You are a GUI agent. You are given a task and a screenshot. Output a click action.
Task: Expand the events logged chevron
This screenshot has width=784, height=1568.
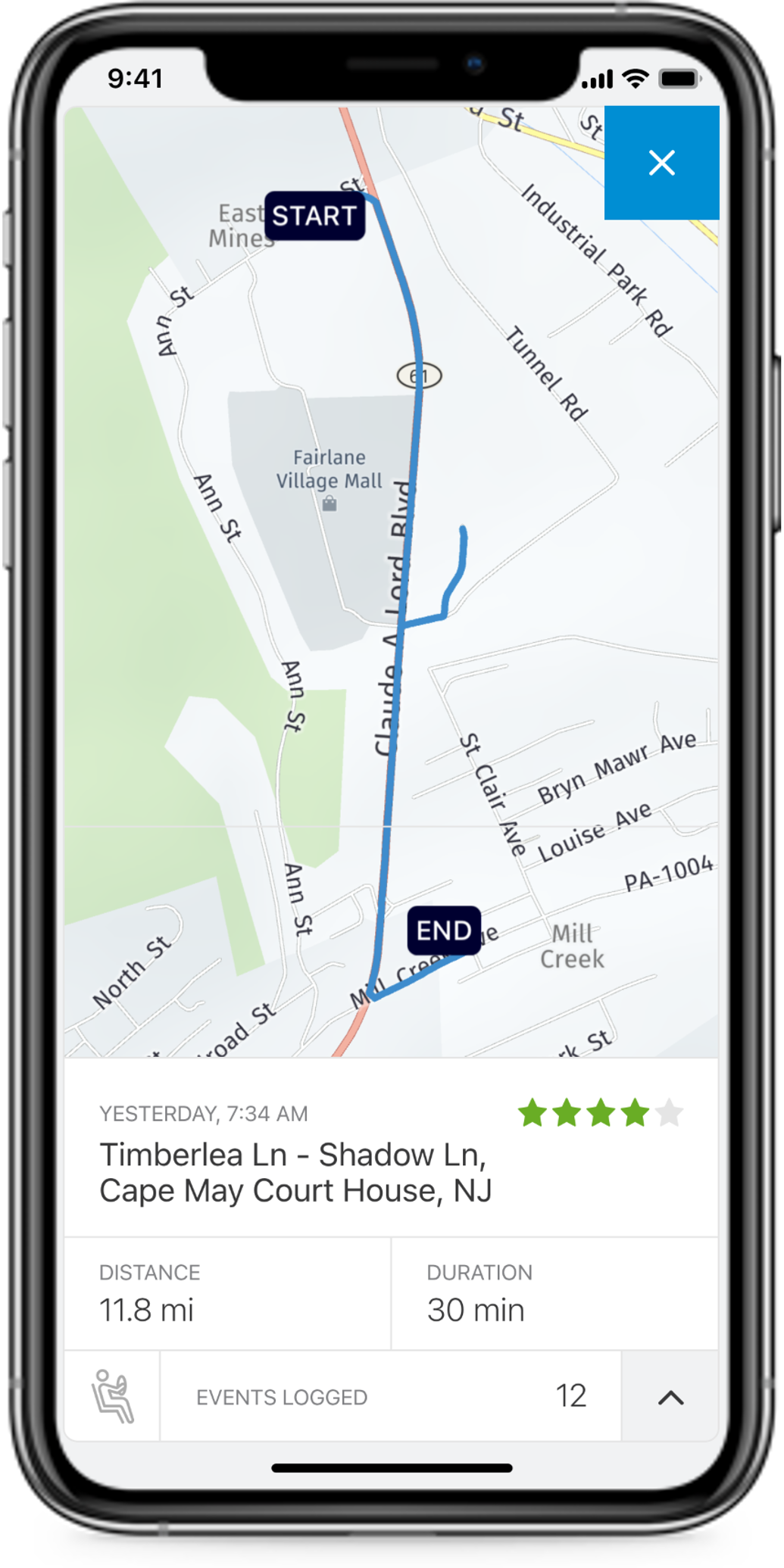point(670,1397)
